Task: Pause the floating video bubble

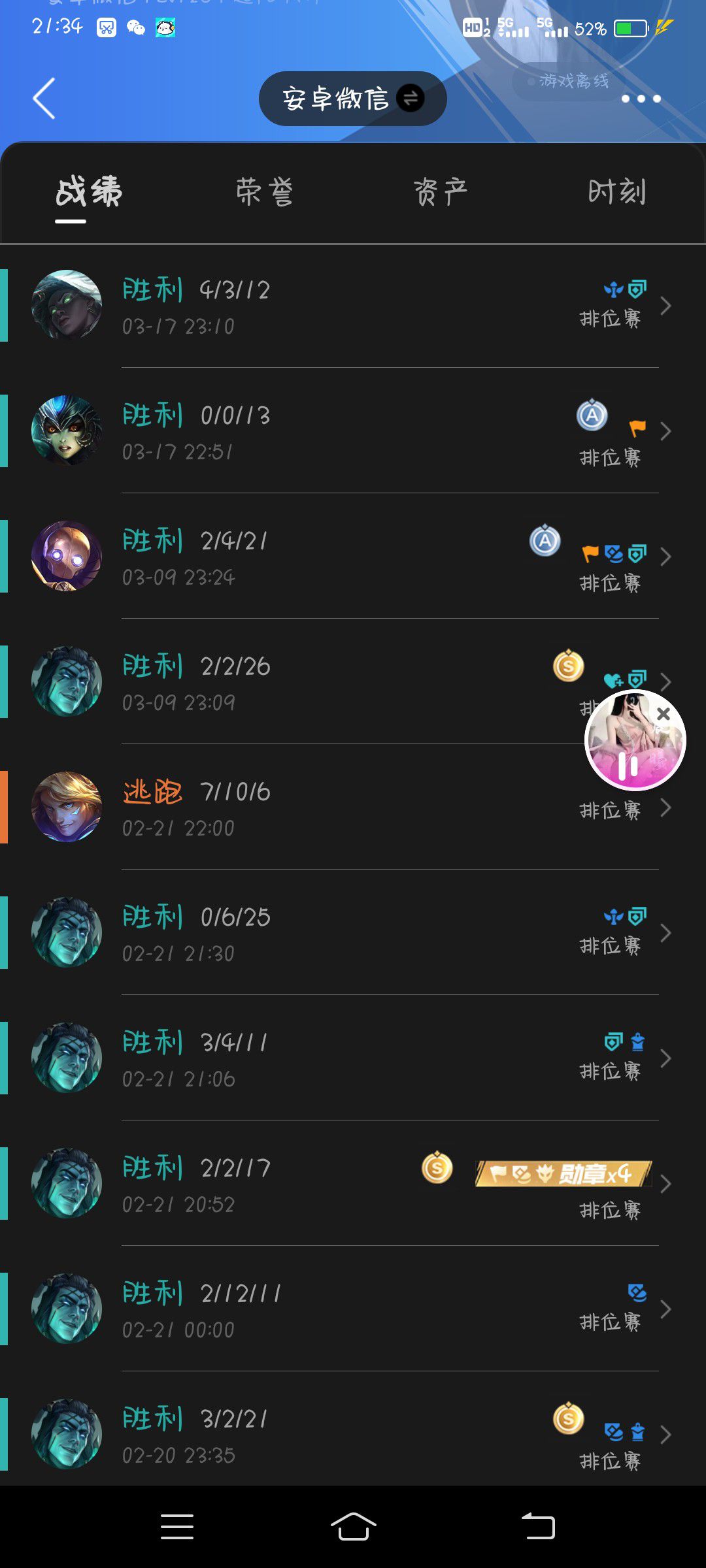Action: 628,766
